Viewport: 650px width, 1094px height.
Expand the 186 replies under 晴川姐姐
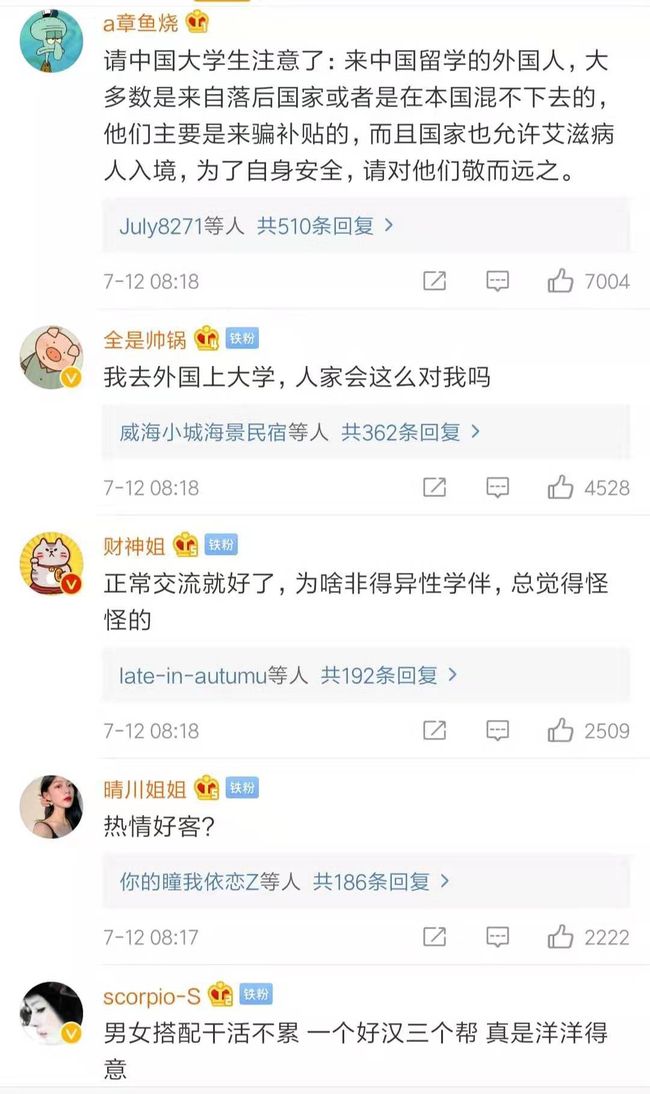tap(367, 882)
